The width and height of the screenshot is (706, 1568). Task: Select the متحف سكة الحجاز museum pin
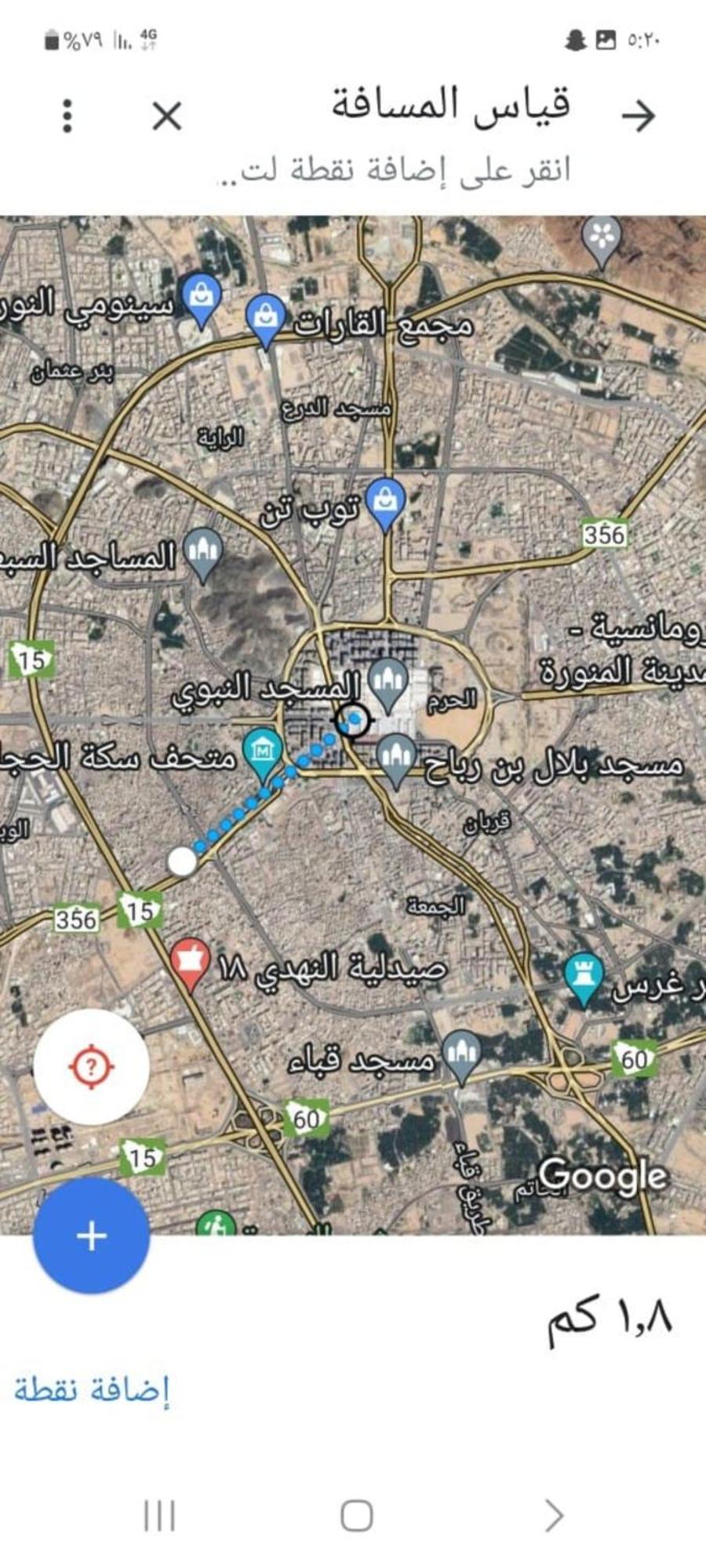[x=262, y=751]
